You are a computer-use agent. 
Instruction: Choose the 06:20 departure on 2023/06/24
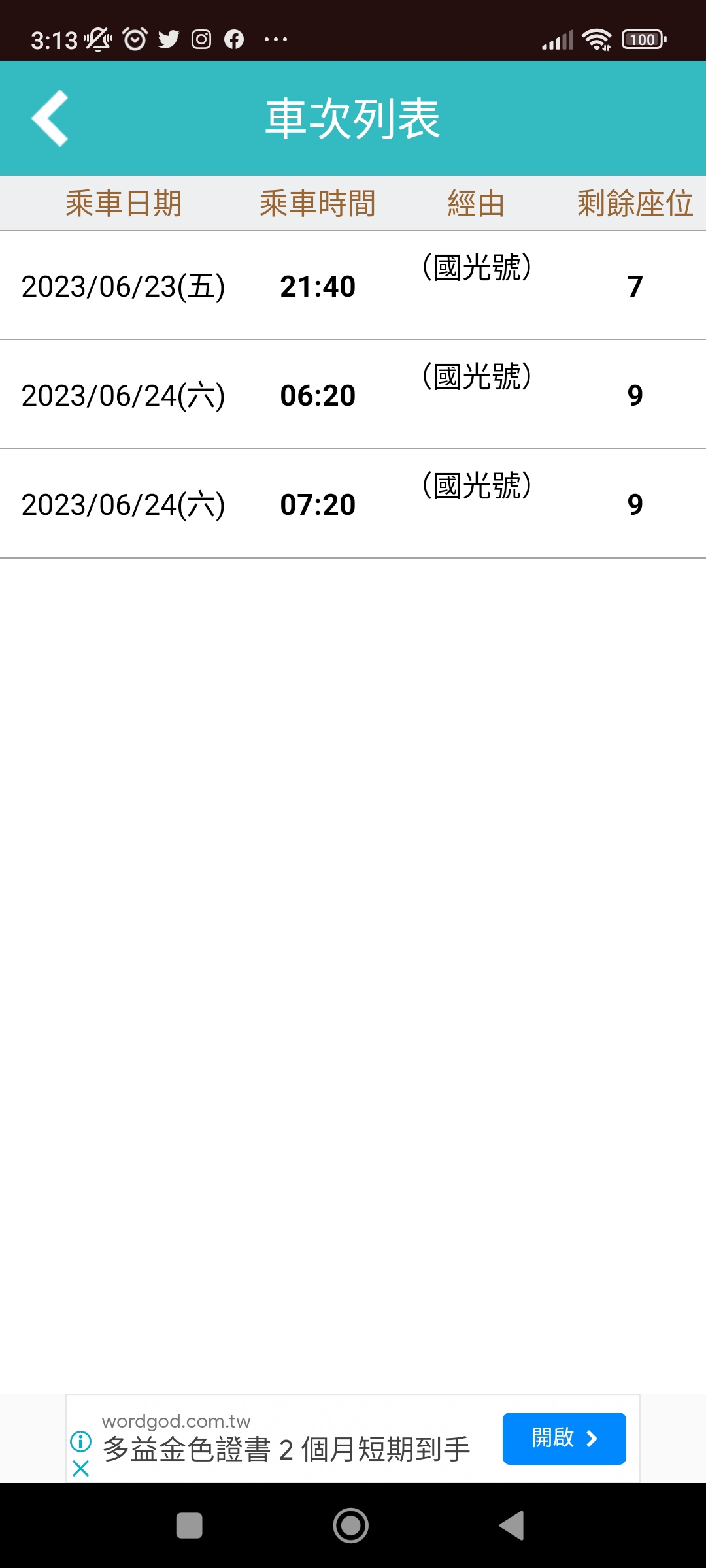tap(353, 395)
